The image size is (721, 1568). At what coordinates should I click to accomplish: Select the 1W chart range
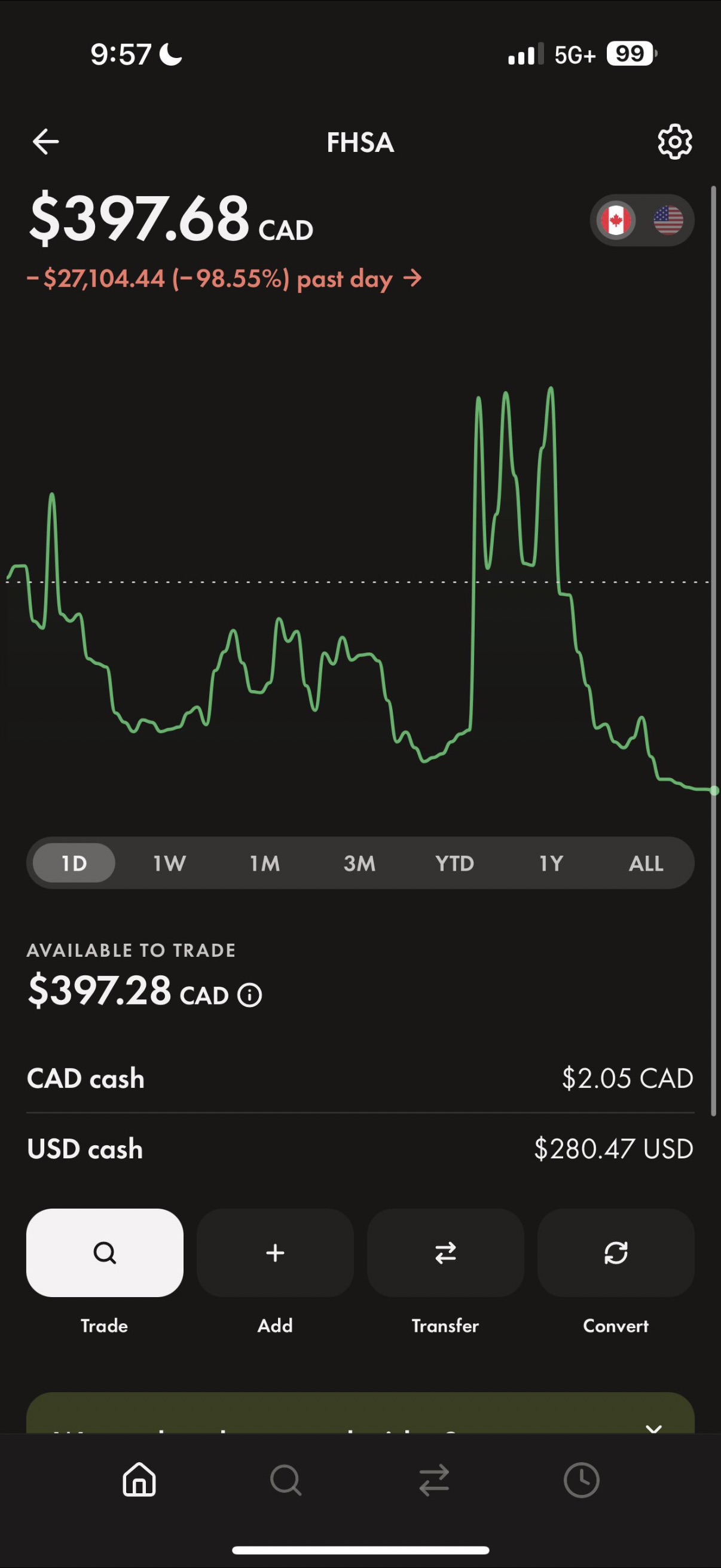[x=169, y=863]
